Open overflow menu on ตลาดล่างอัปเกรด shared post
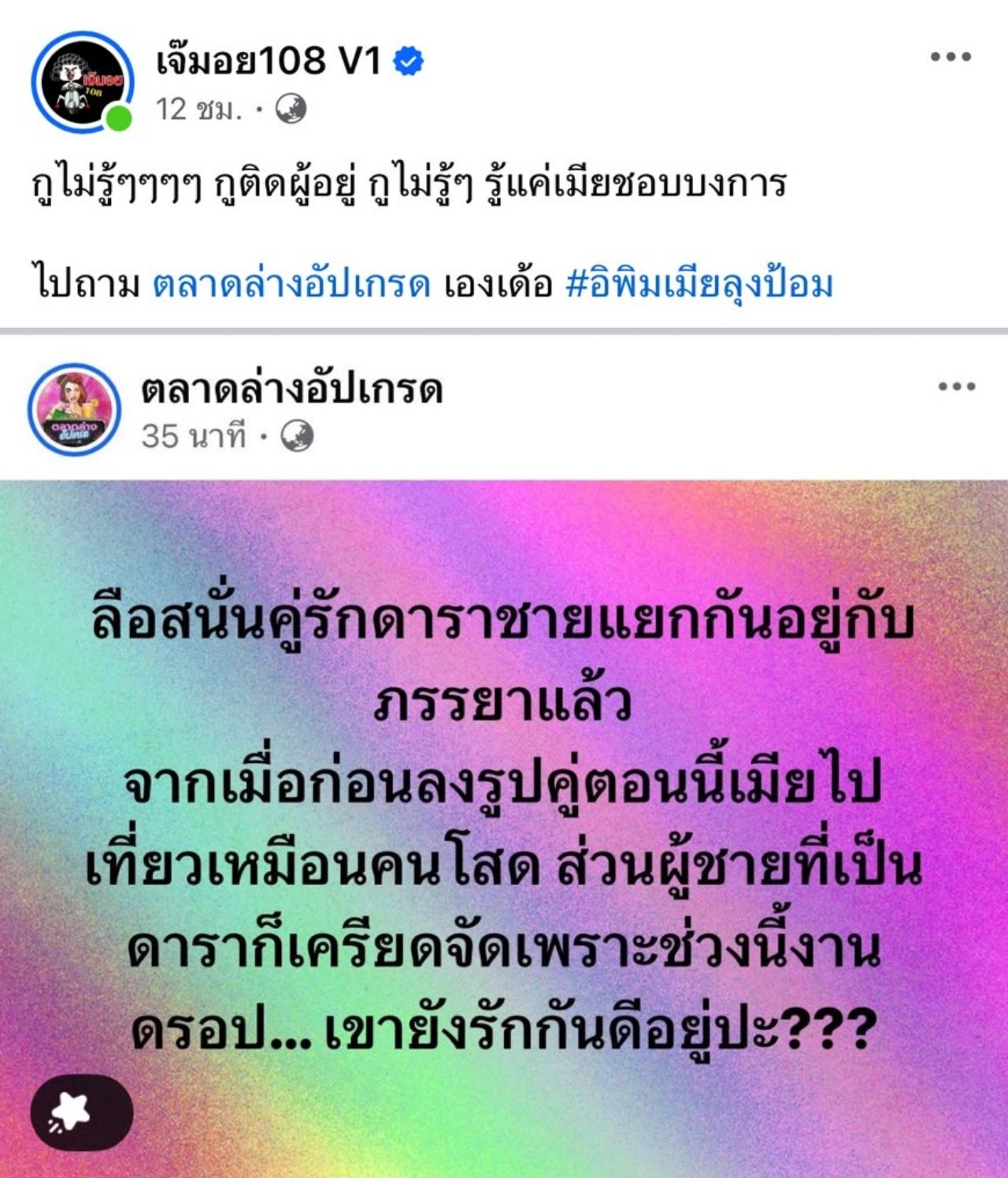Viewport: 1008px width, 1178px height. [x=956, y=387]
